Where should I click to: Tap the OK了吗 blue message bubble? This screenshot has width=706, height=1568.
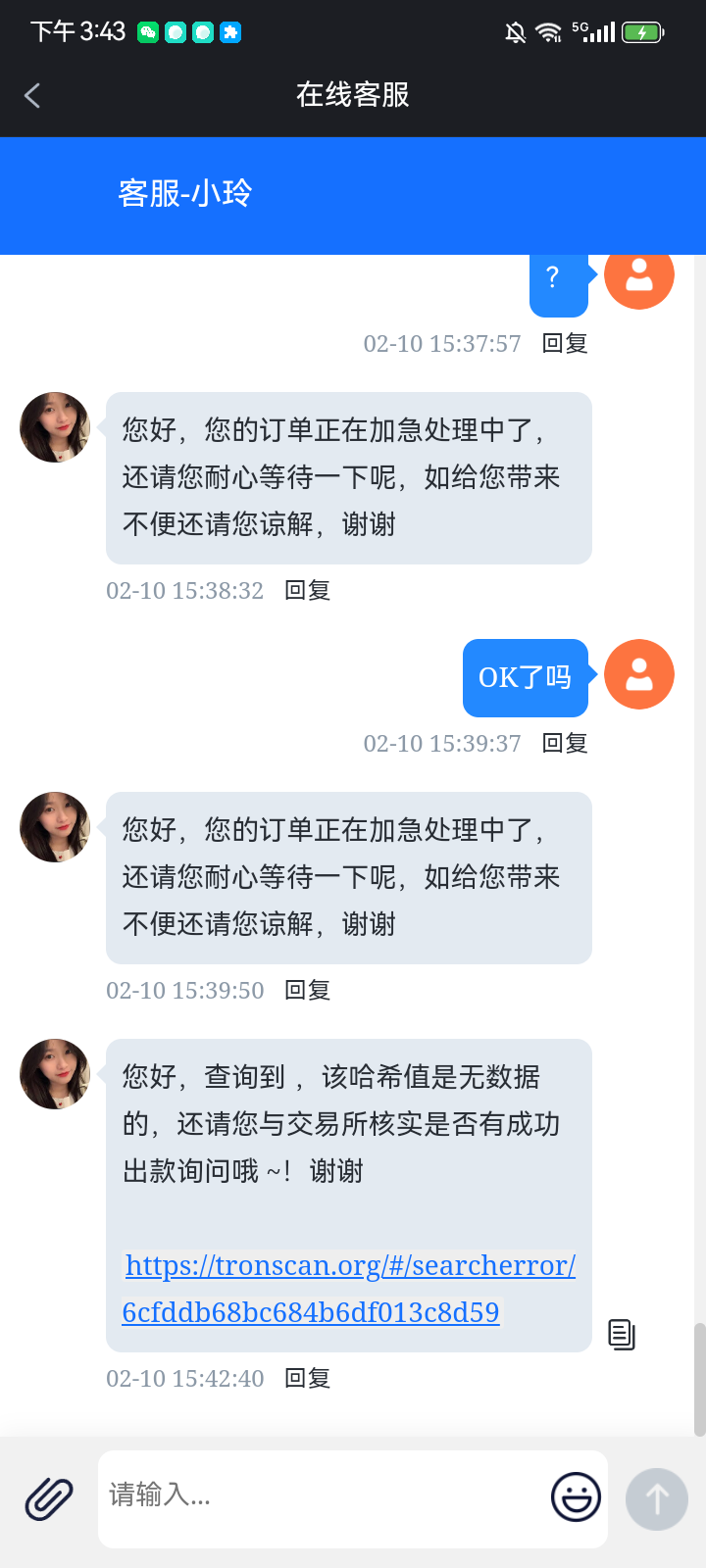pyautogui.click(x=525, y=677)
